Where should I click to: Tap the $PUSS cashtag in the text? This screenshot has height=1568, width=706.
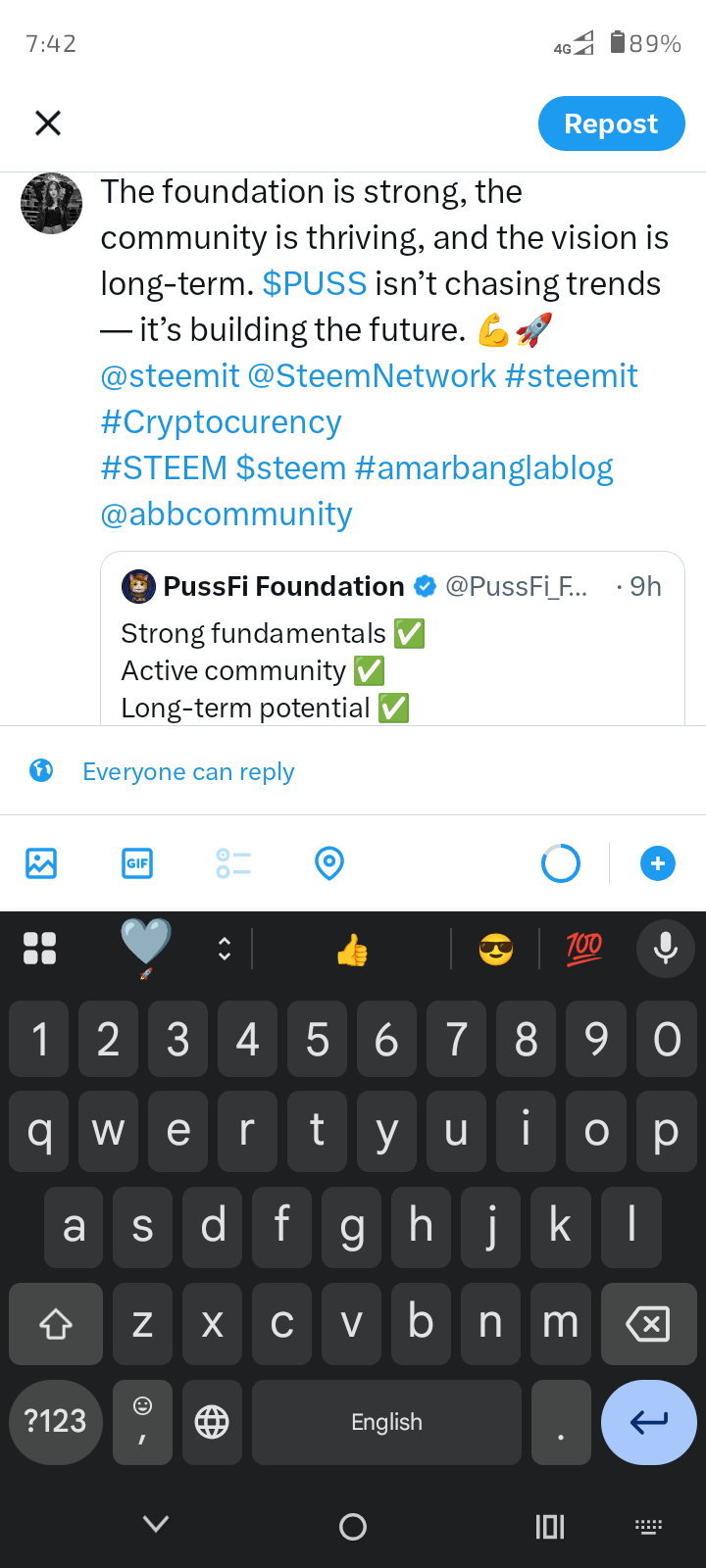click(315, 284)
